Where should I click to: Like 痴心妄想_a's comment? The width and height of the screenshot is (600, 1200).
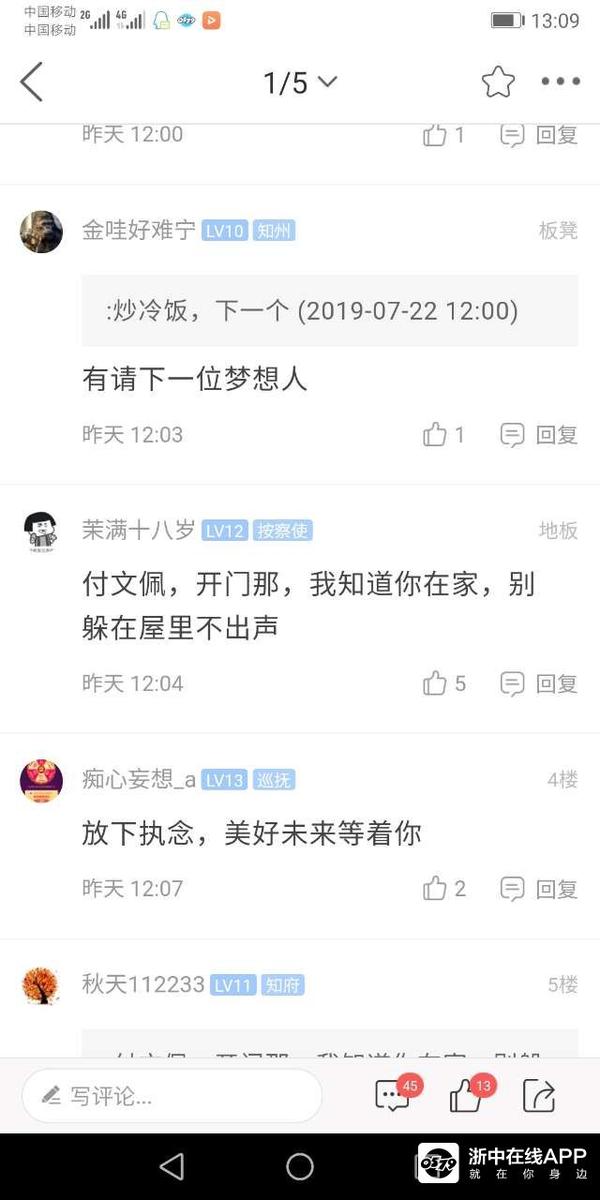(x=443, y=888)
